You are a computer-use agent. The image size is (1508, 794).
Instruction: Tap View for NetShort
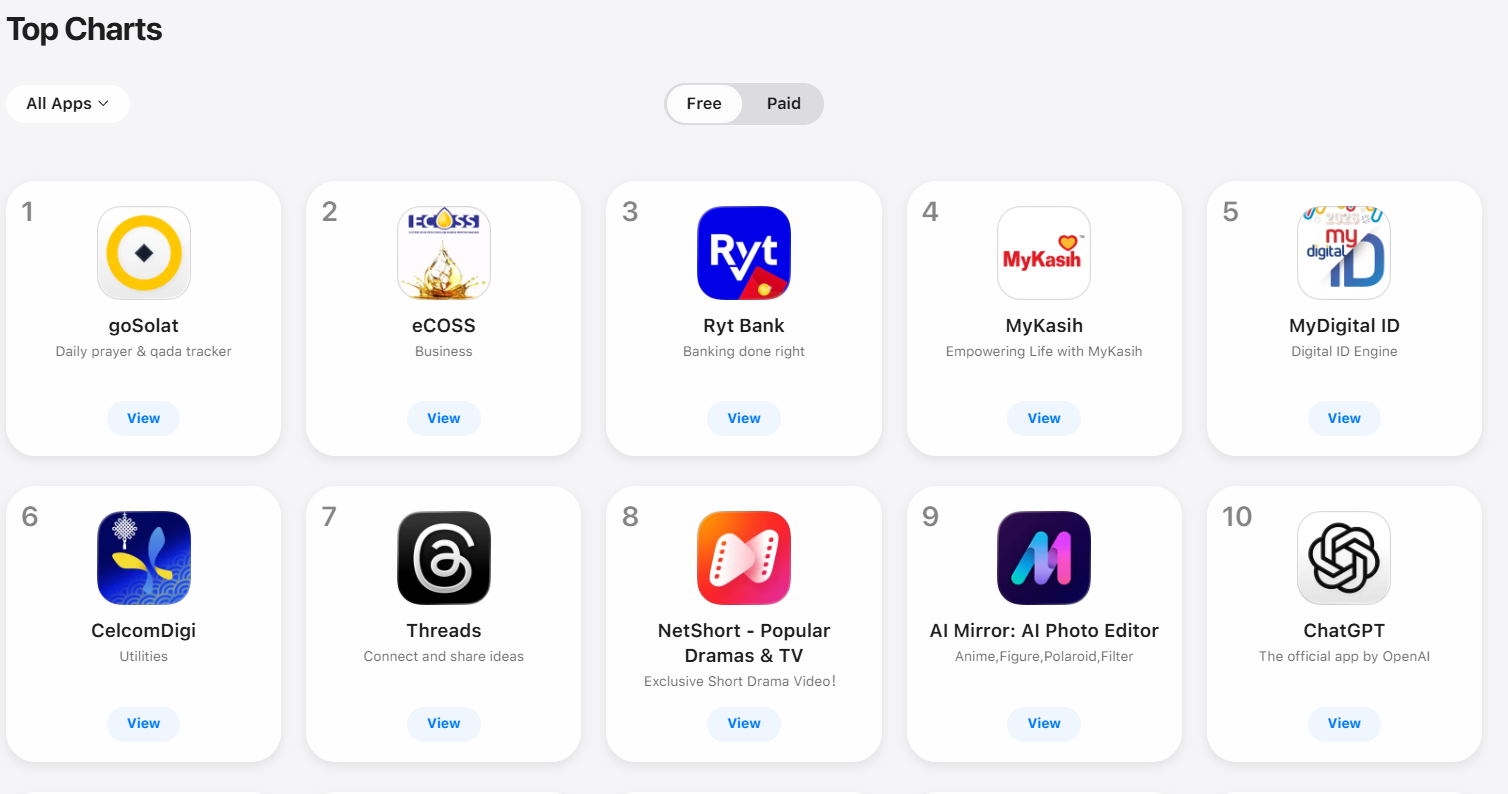[743, 724]
